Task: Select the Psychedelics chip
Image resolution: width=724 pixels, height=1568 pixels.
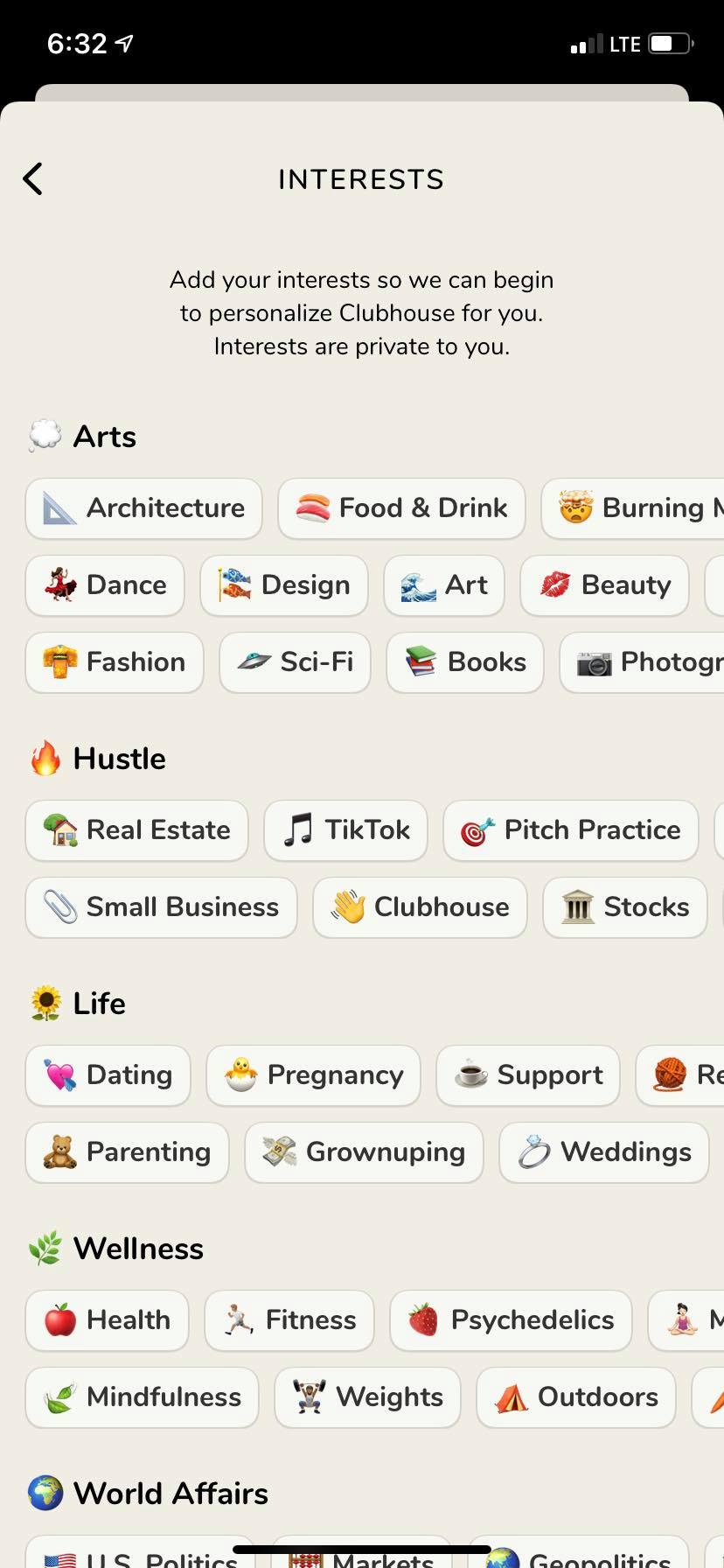Action: click(x=512, y=1320)
